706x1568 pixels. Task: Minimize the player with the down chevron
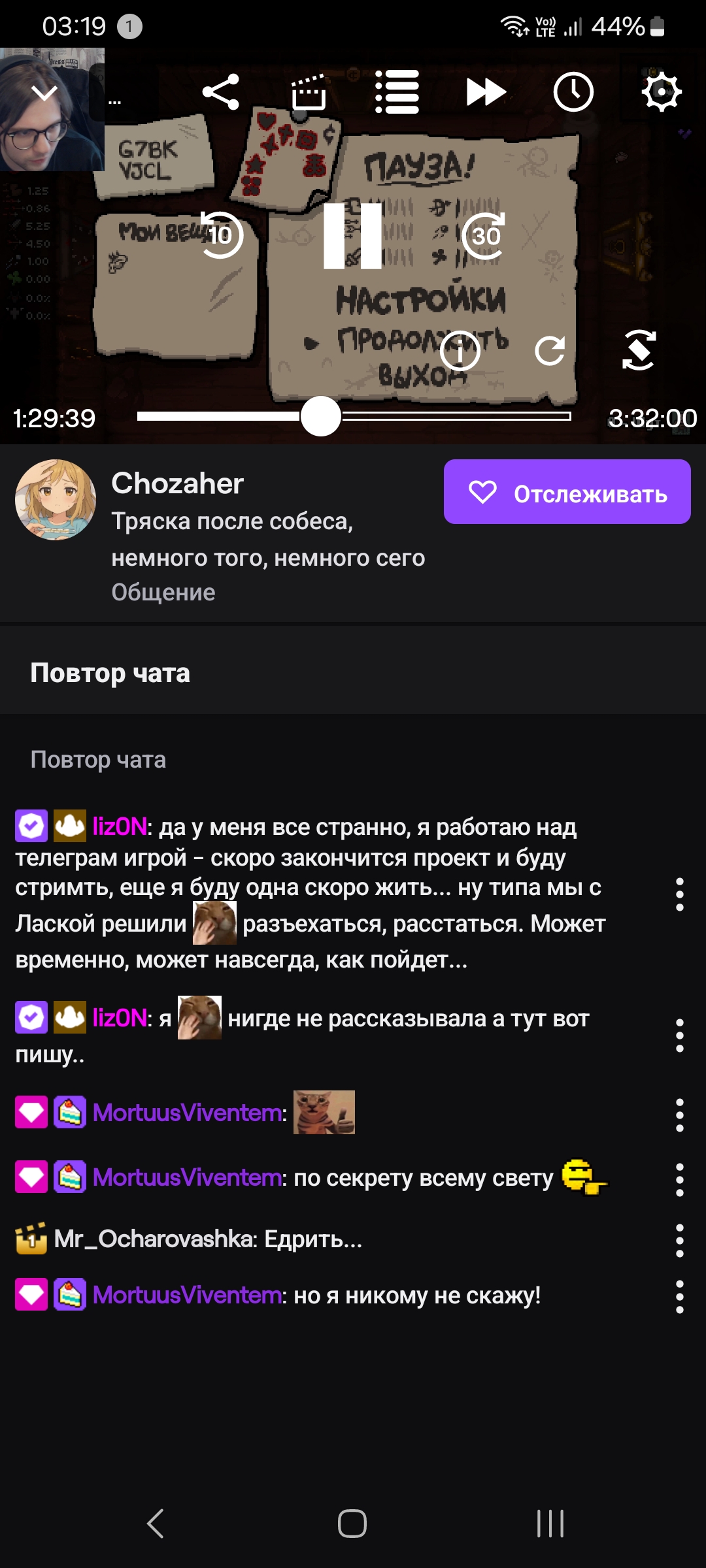pos(44,92)
